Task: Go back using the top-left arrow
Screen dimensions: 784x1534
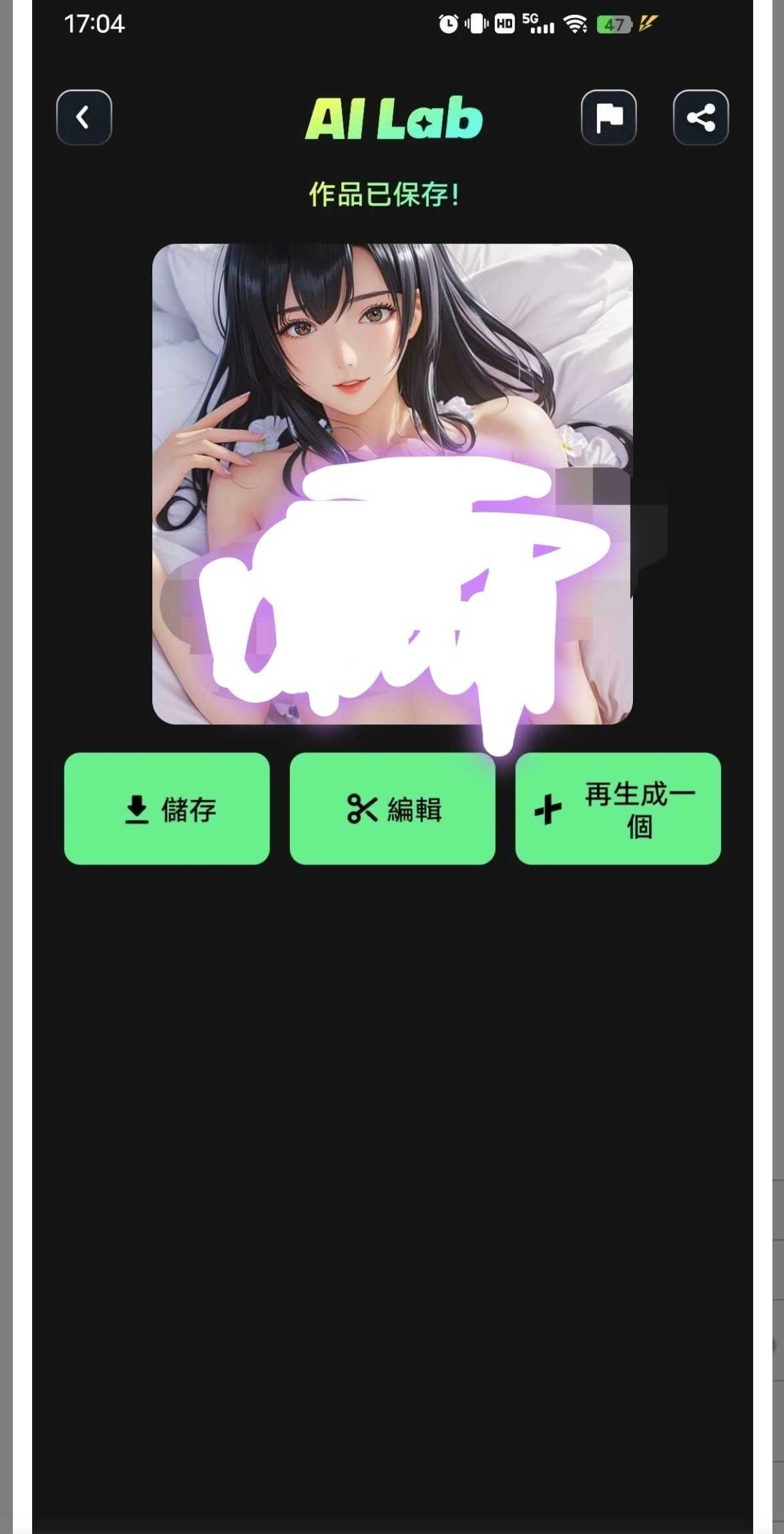Action: (84, 118)
